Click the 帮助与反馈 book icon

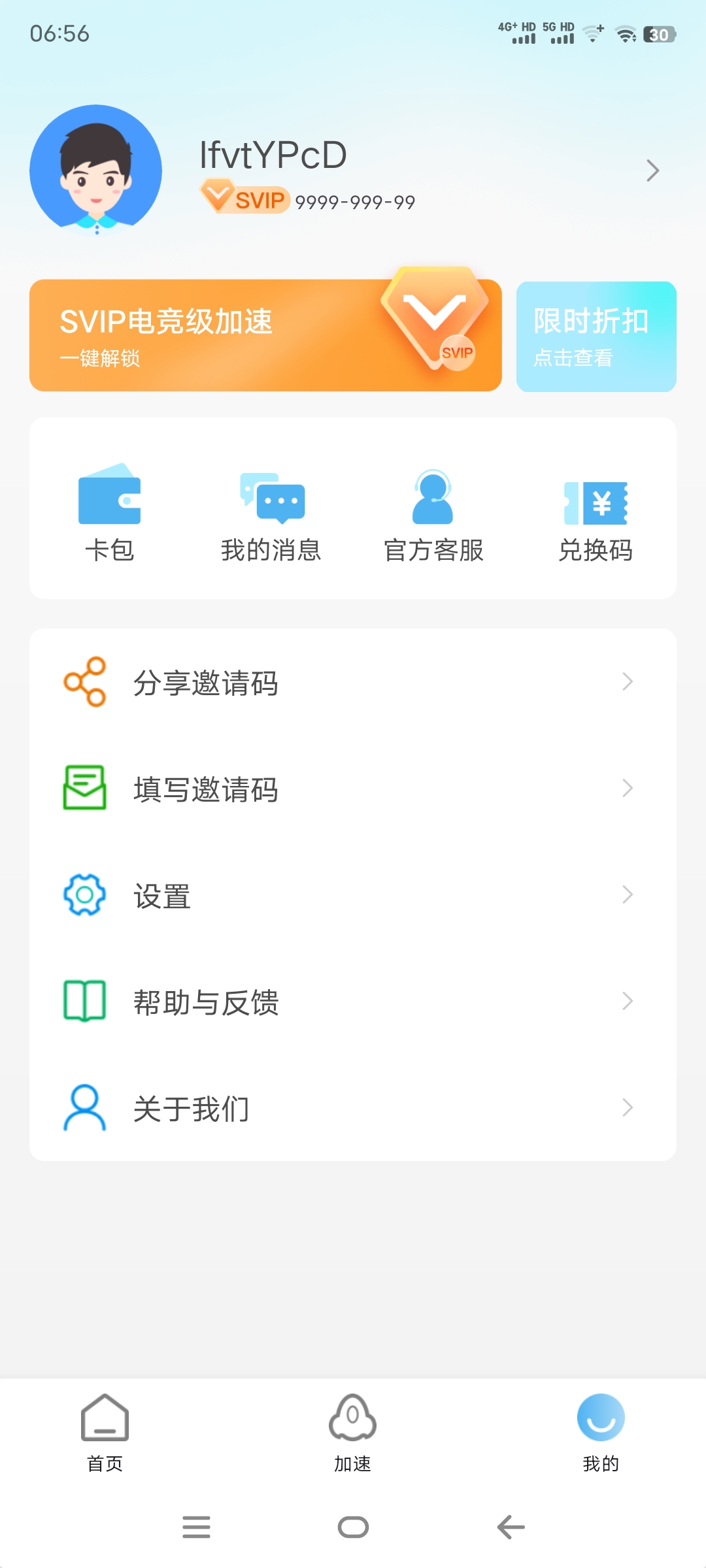(x=85, y=1001)
